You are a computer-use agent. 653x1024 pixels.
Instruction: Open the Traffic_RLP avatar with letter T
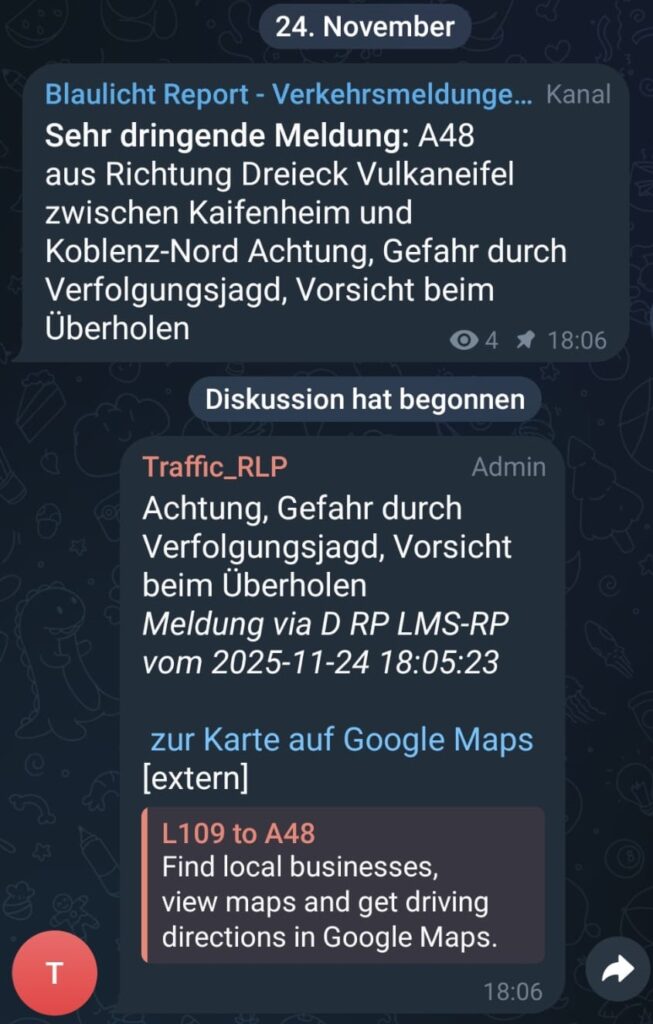coord(54,973)
